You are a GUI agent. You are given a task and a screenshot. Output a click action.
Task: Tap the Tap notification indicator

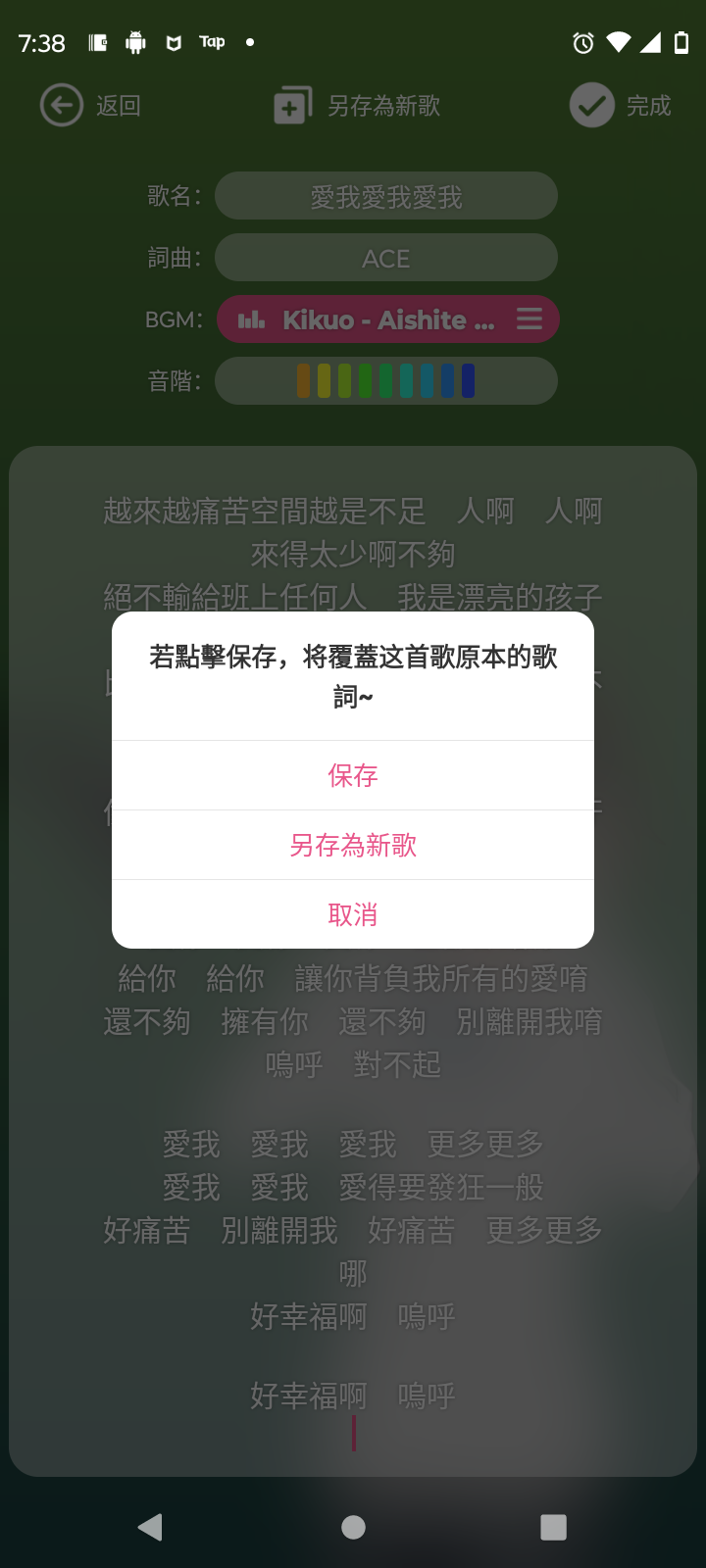coord(213,42)
